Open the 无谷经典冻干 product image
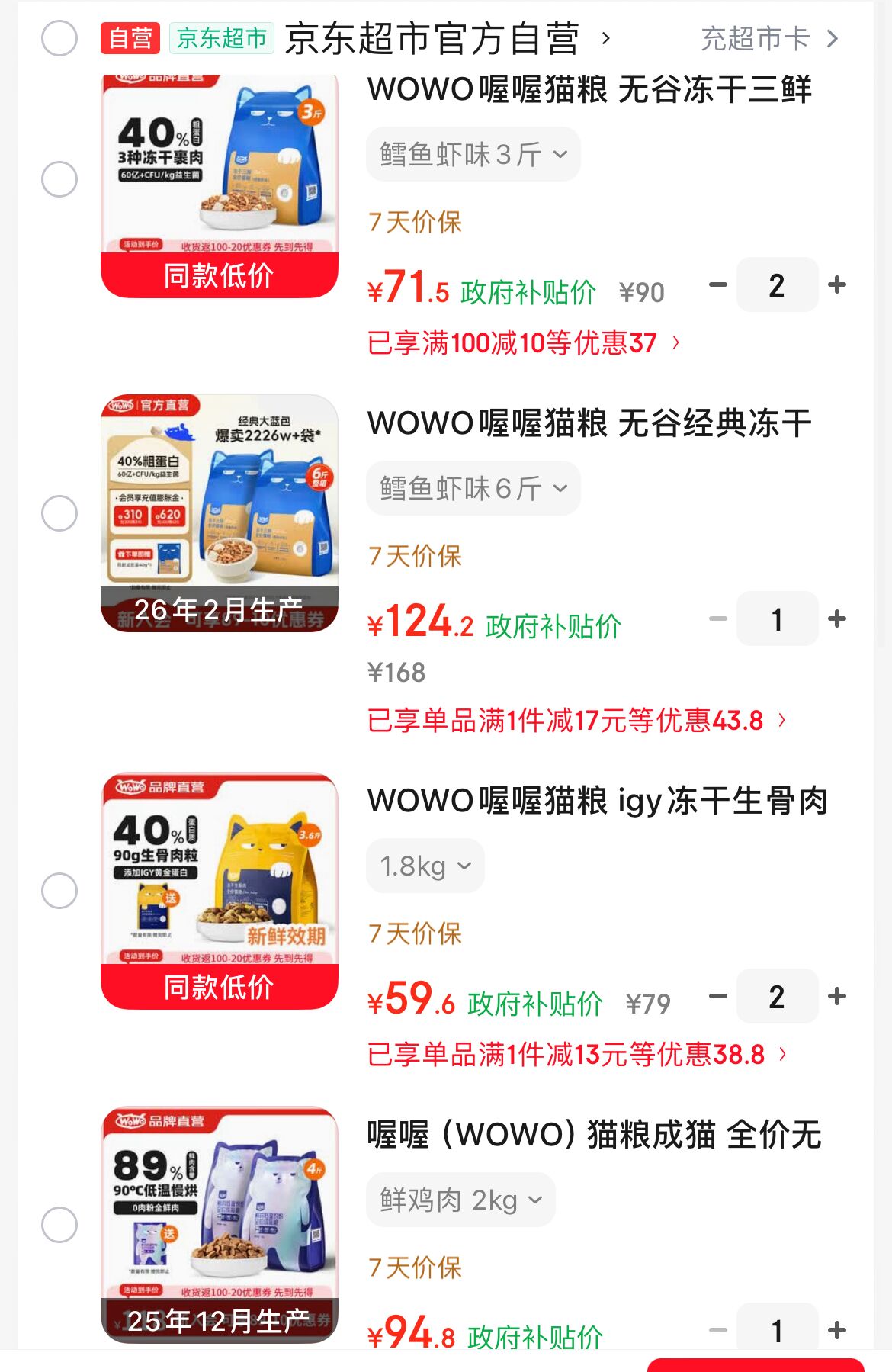Screen dimensions: 892x1372 220,513
